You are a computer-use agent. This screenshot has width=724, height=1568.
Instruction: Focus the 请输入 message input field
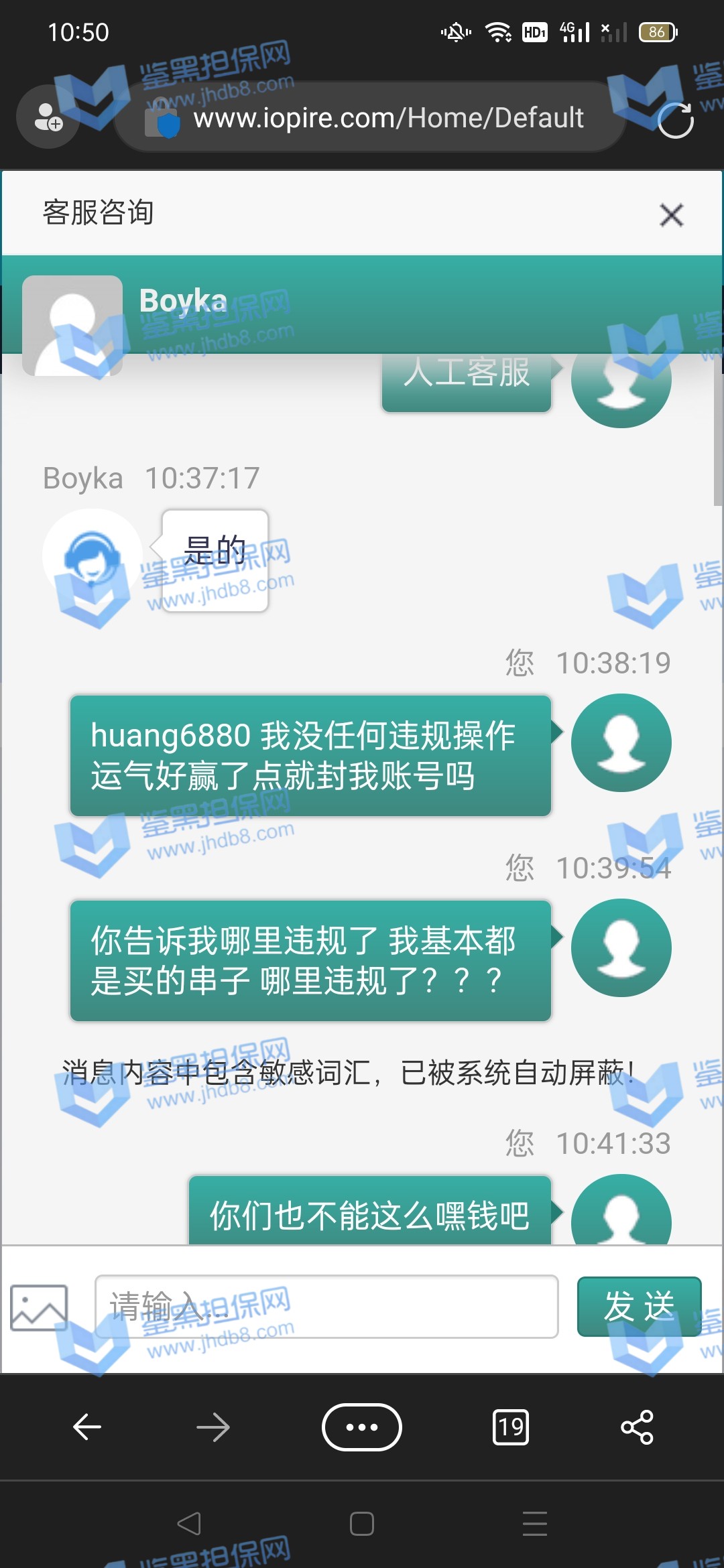coord(326,1307)
